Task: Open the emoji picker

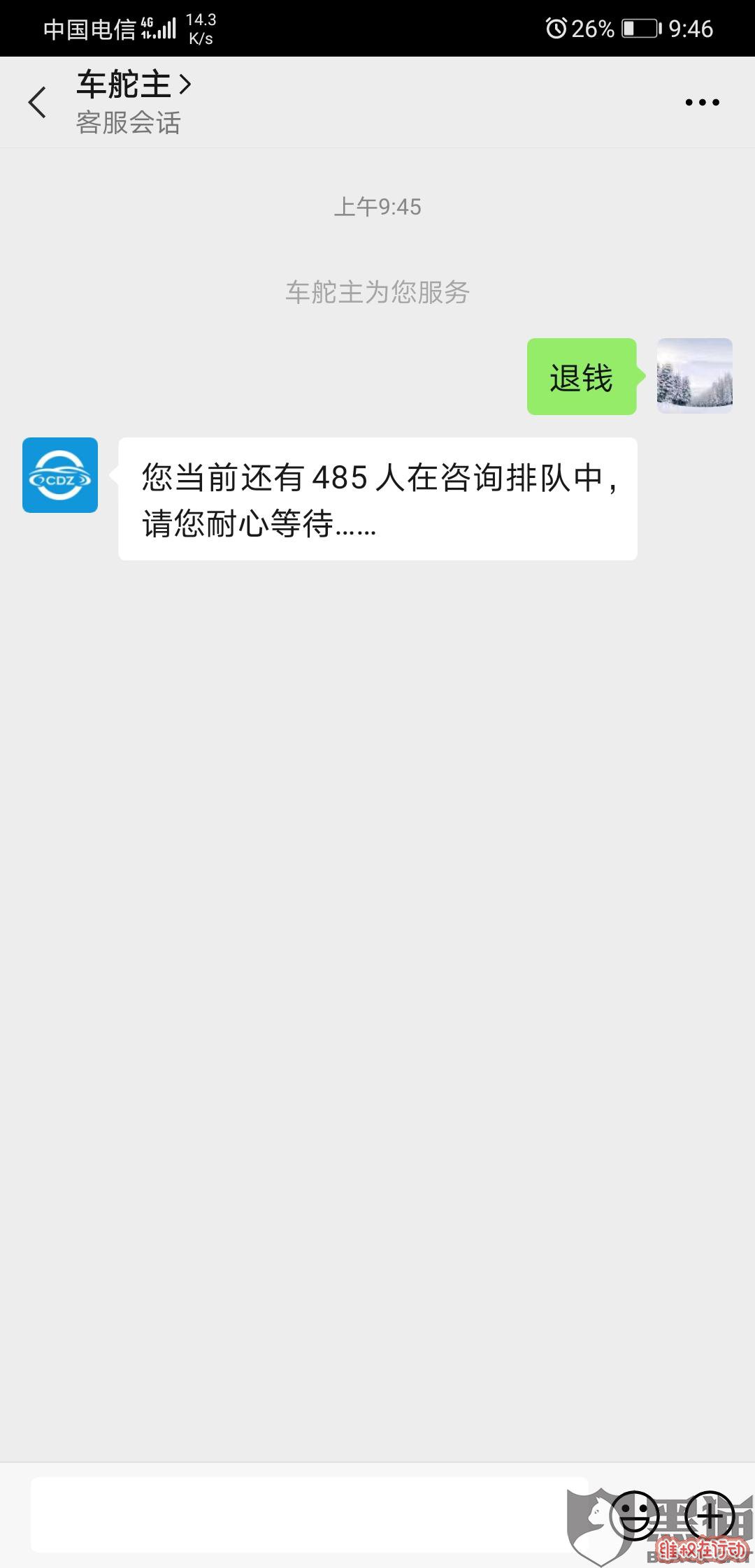Action: click(635, 1516)
